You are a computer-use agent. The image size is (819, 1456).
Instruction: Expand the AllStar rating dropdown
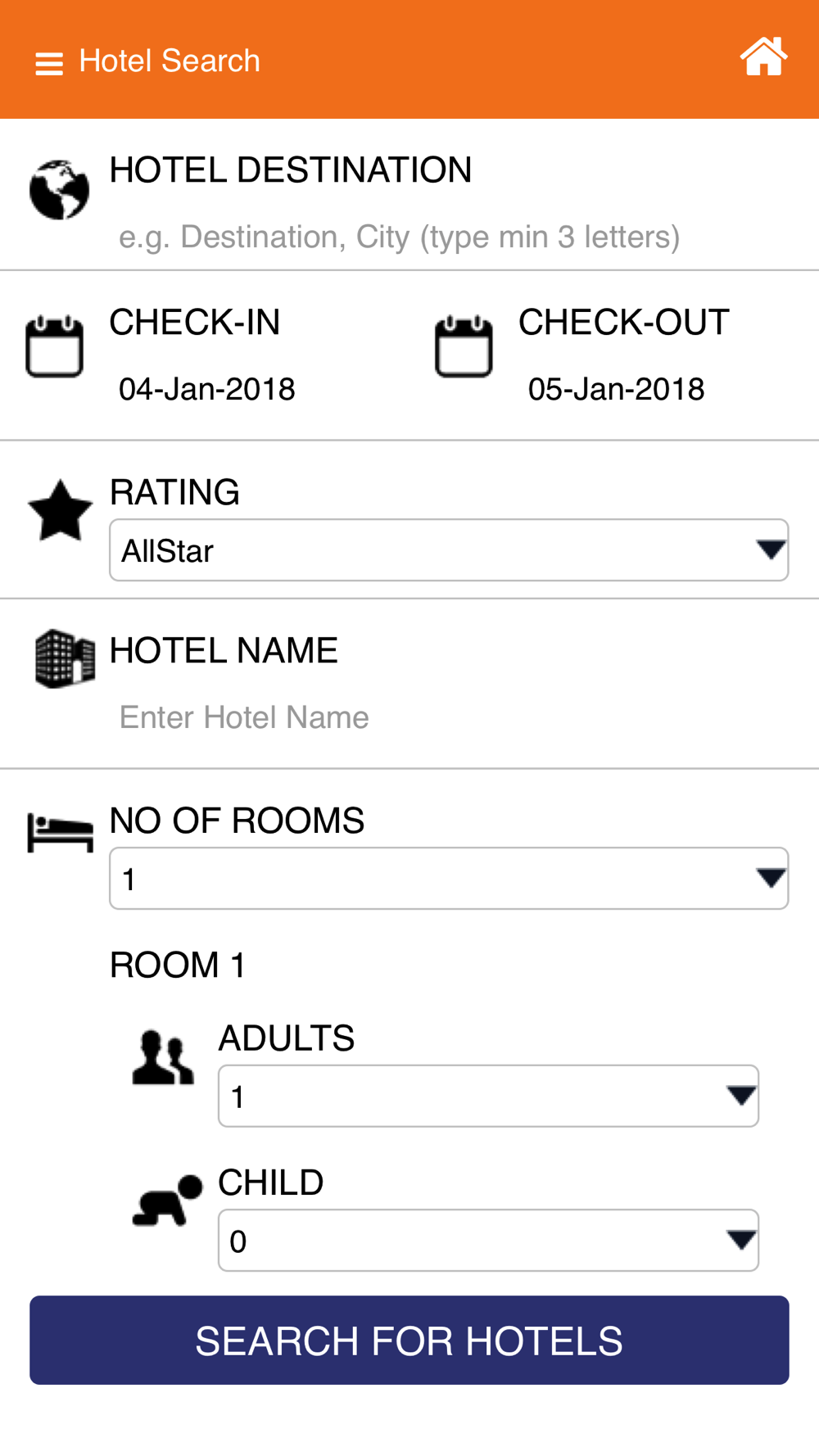(449, 550)
